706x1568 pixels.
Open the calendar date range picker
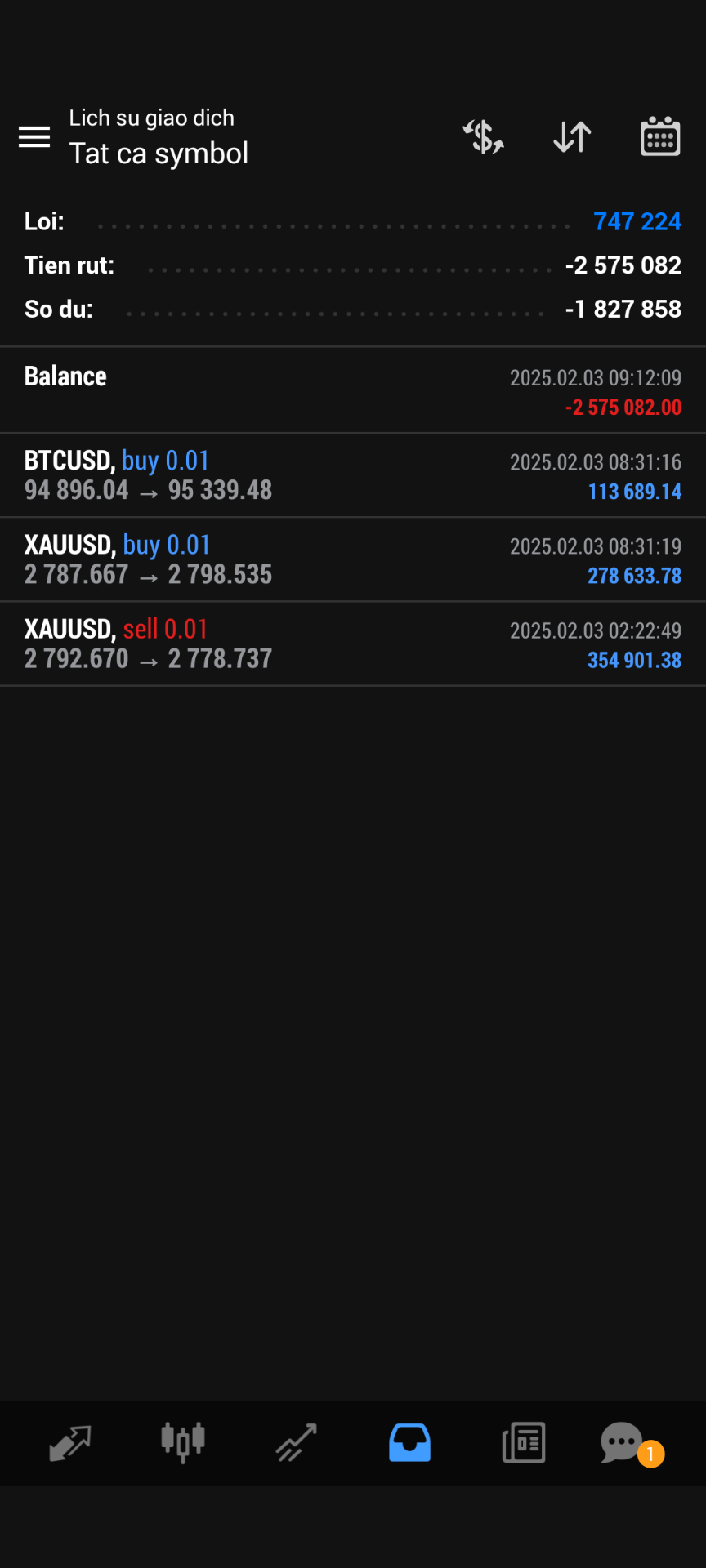point(660,137)
